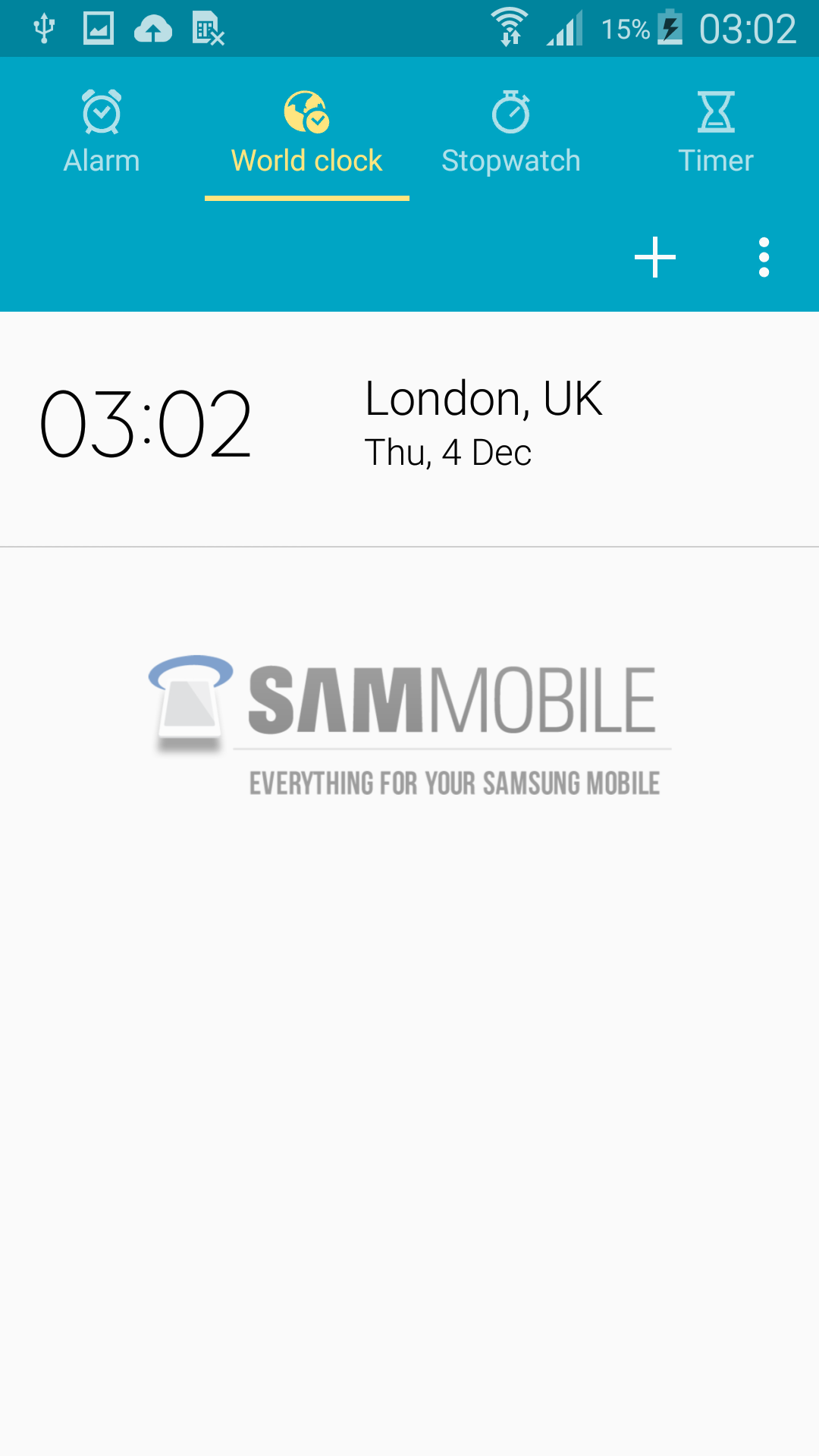Image resolution: width=819 pixels, height=1456 pixels.
Task: Open the three-dot overflow menu
Action: 764,258
